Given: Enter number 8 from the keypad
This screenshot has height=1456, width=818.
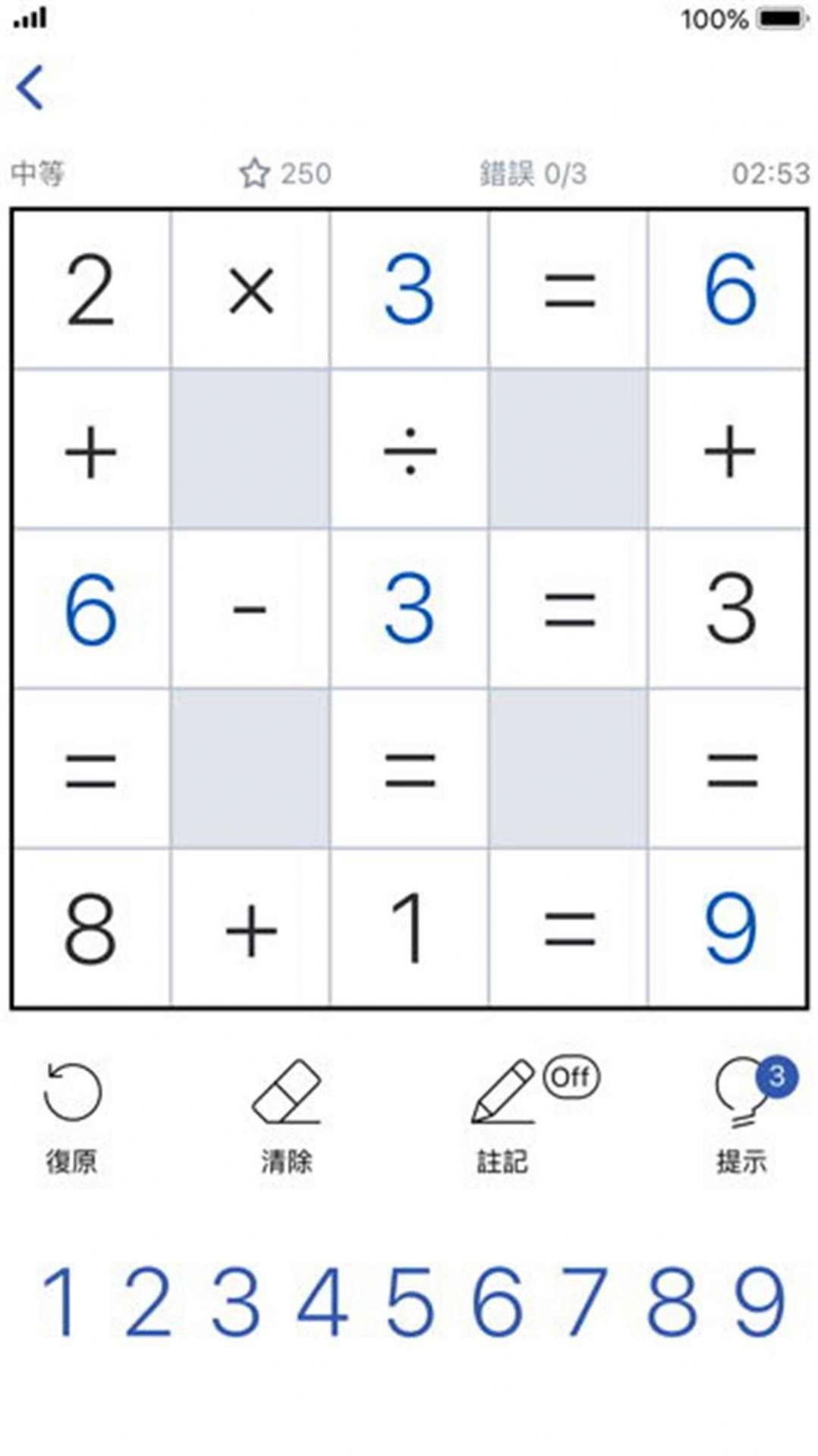Looking at the screenshot, I should (x=672, y=1302).
